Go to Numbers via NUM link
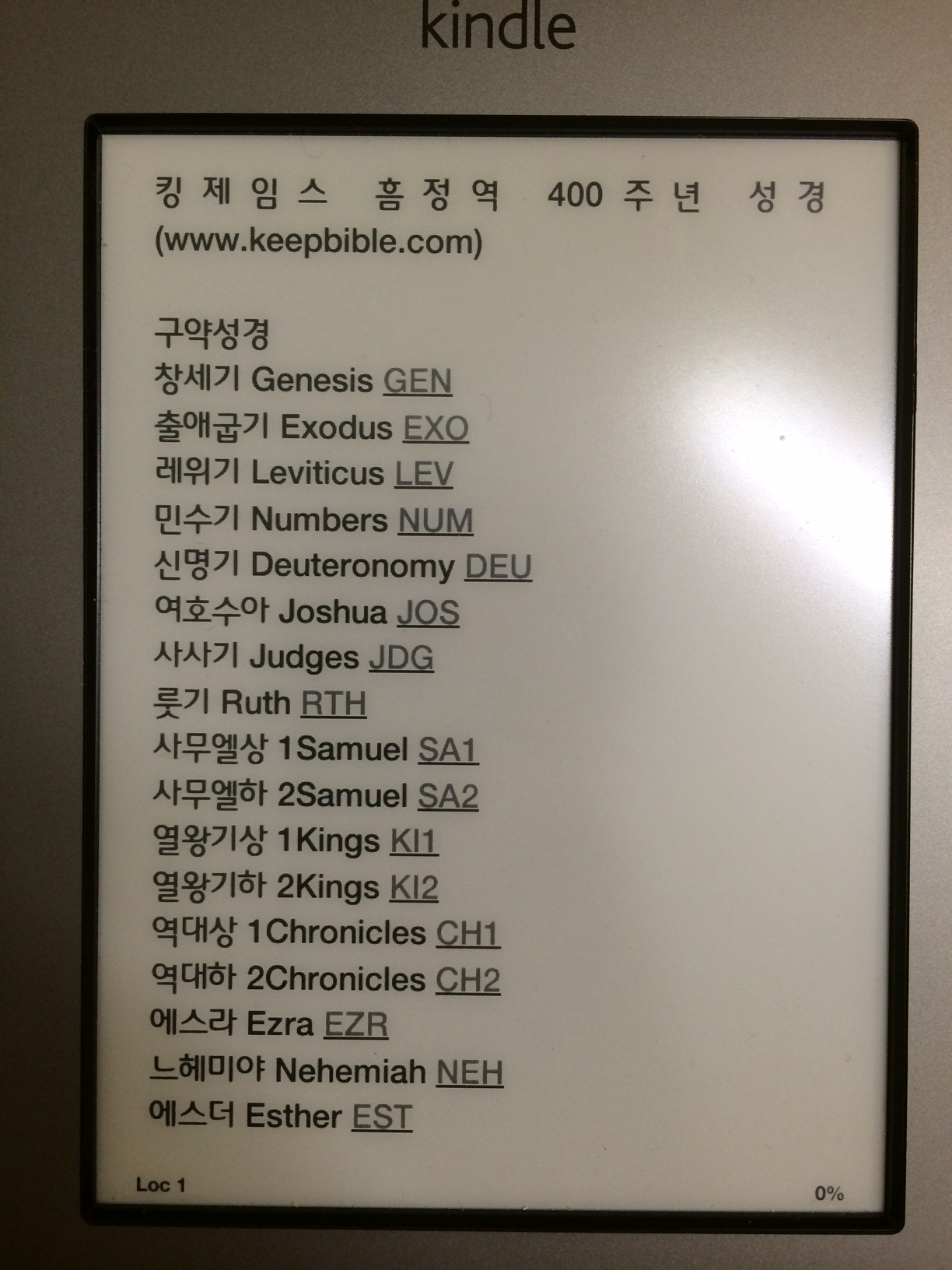Image resolution: width=952 pixels, height=1270 pixels. click(x=436, y=521)
